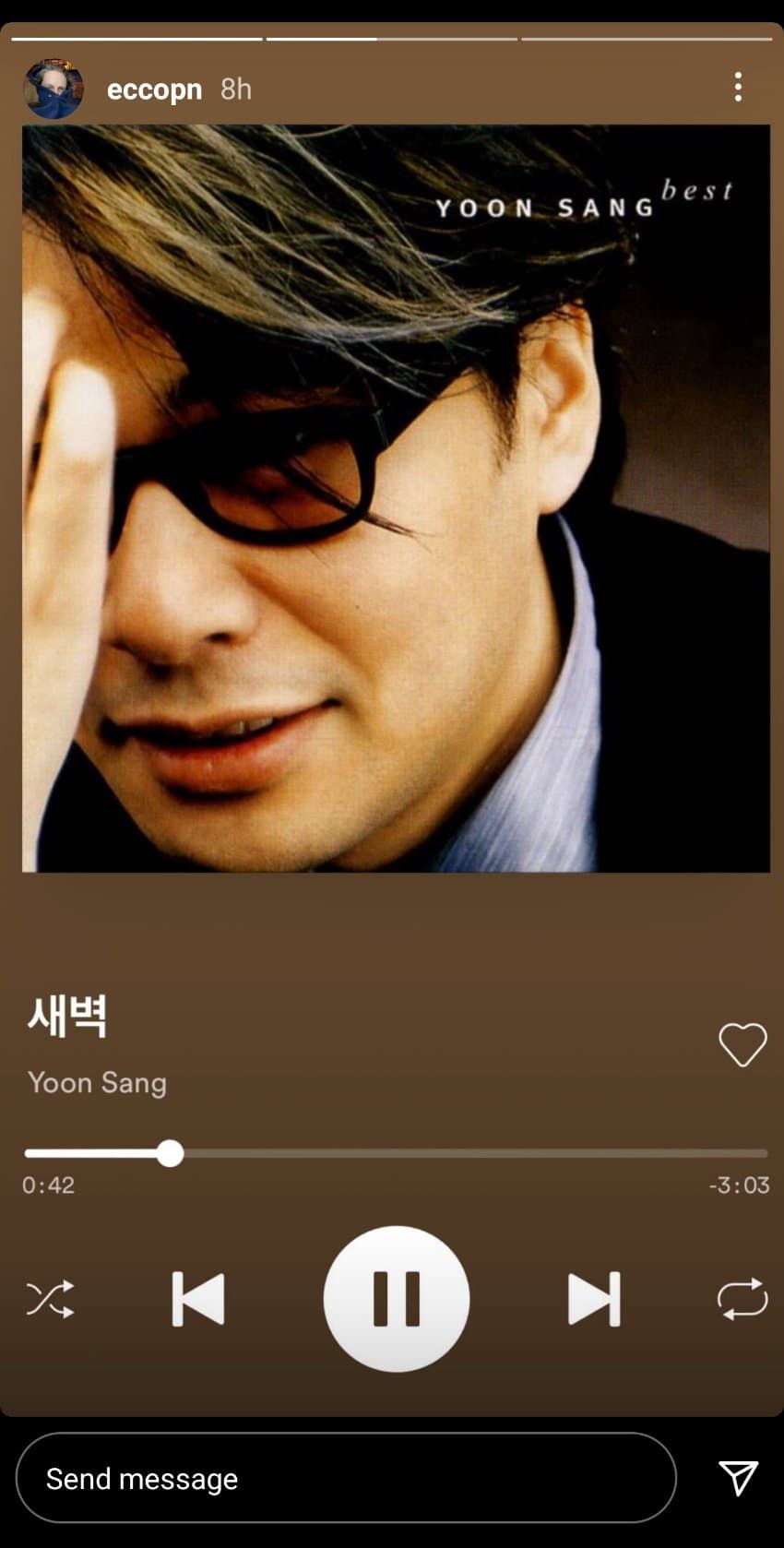Tap the Send message field
784x1548 pixels.
[x=346, y=1479]
